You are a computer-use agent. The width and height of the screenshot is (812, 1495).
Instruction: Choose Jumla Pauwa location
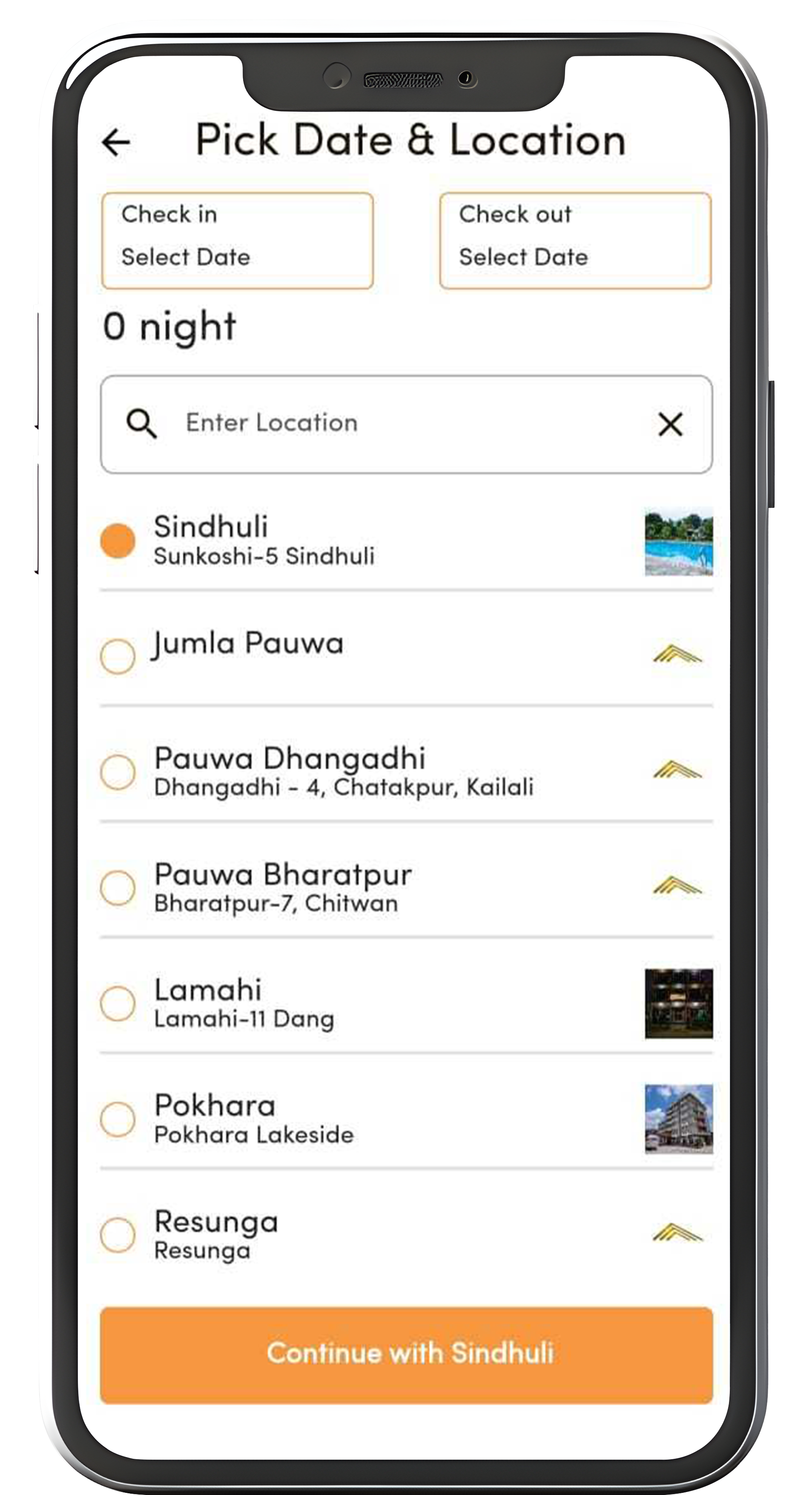tap(118, 657)
